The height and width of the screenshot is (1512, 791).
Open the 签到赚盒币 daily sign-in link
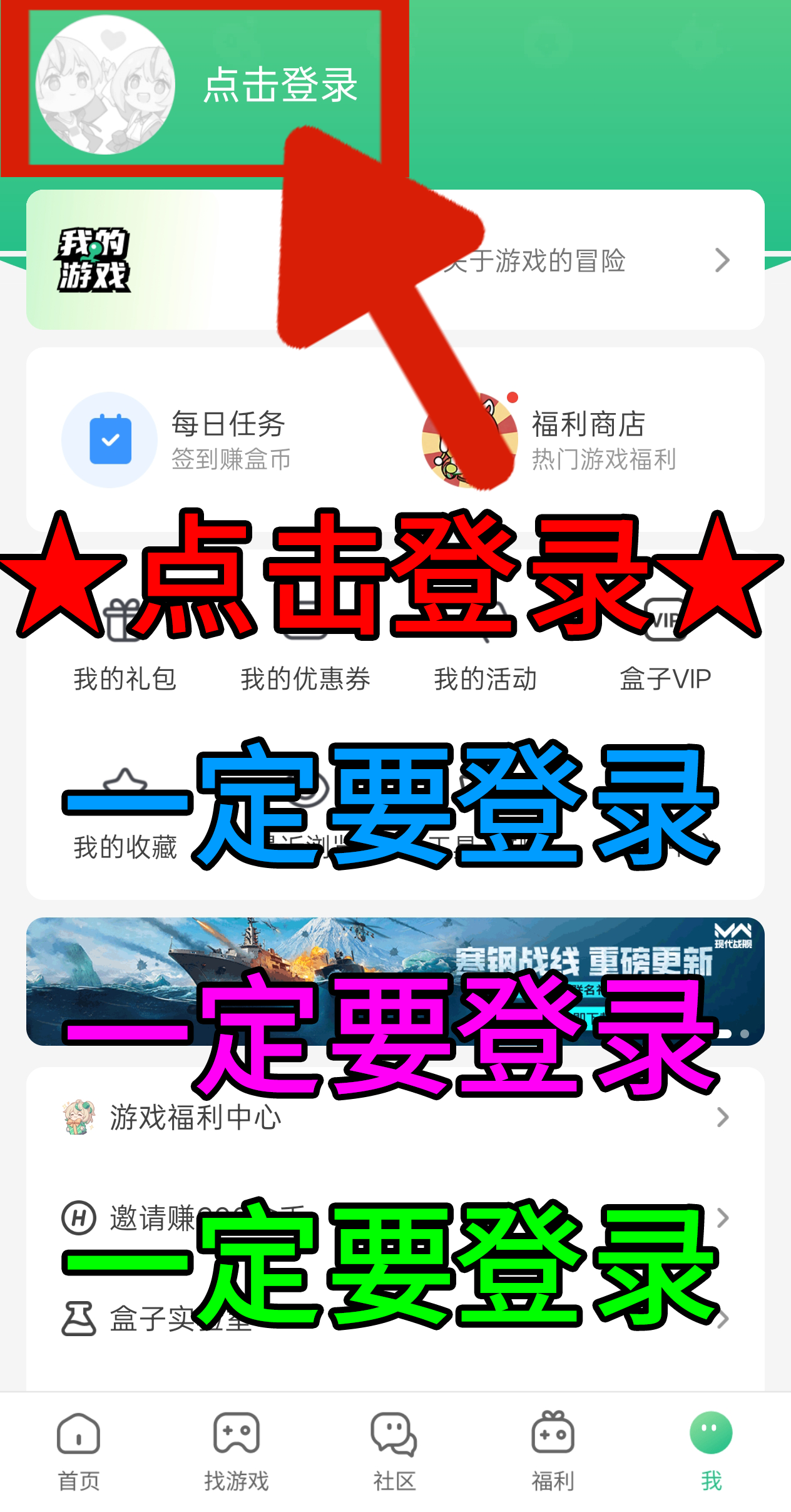[232, 462]
